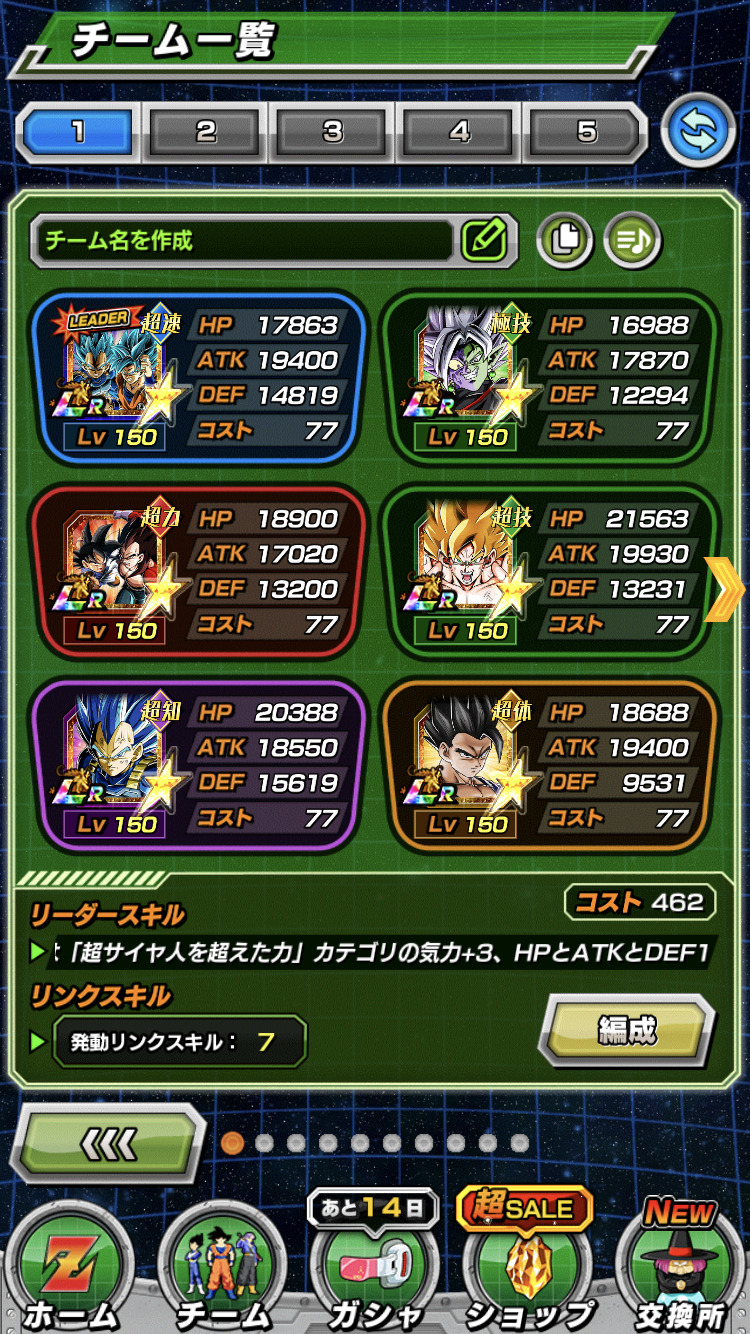Switch to team tab 2

(x=205, y=133)
